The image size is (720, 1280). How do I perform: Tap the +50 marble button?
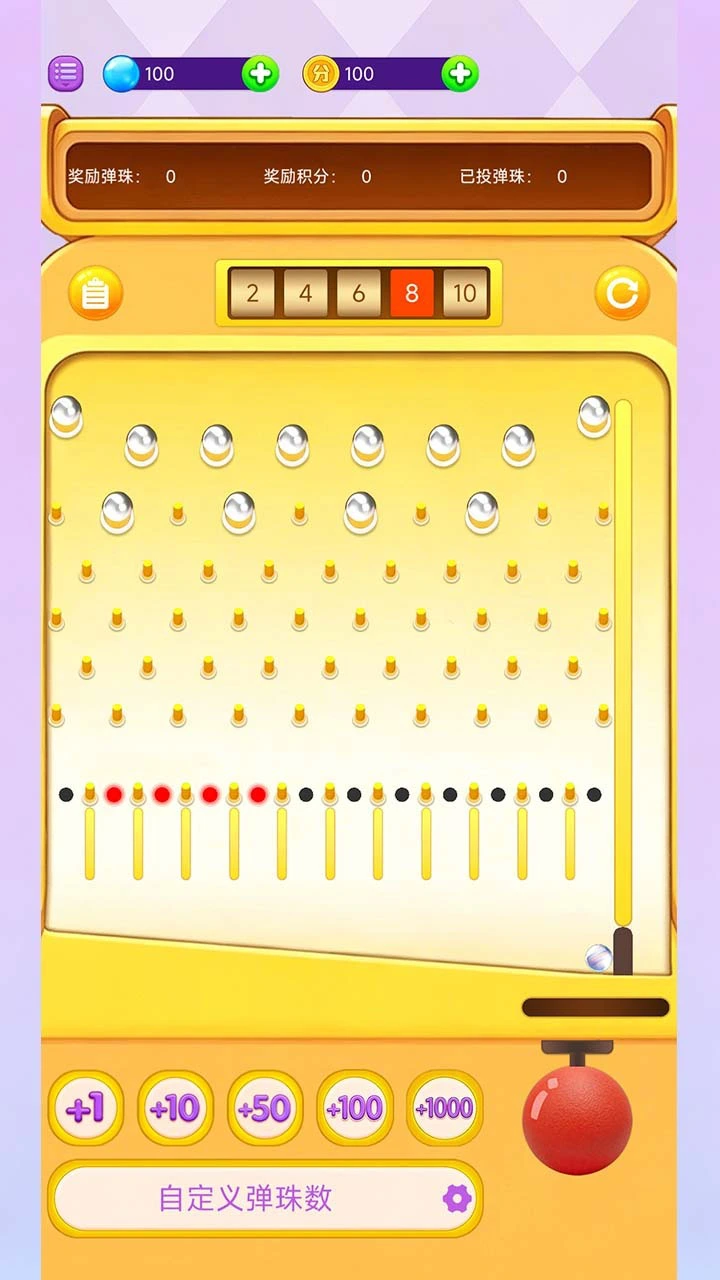[265, 1108]
